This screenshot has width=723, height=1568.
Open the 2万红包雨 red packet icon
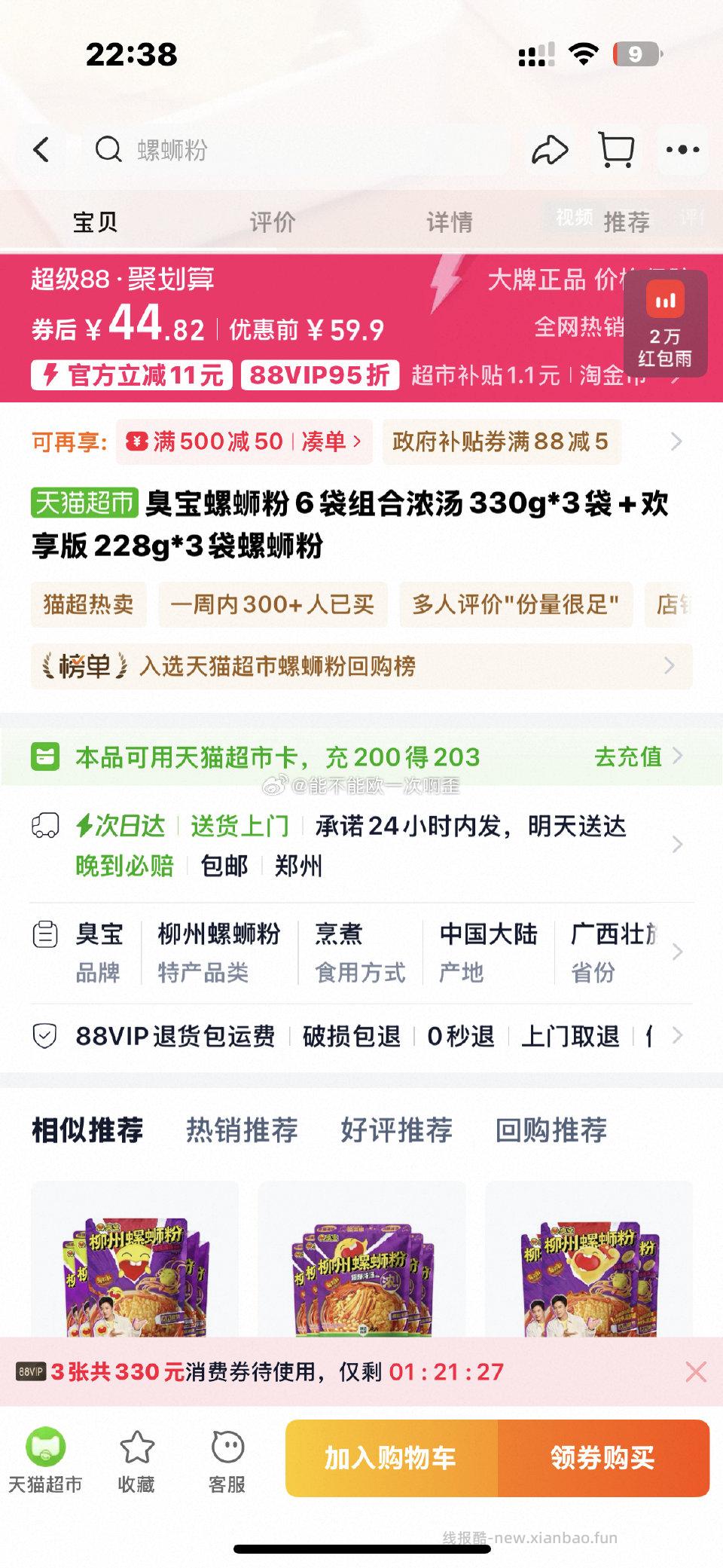[666, 322]
